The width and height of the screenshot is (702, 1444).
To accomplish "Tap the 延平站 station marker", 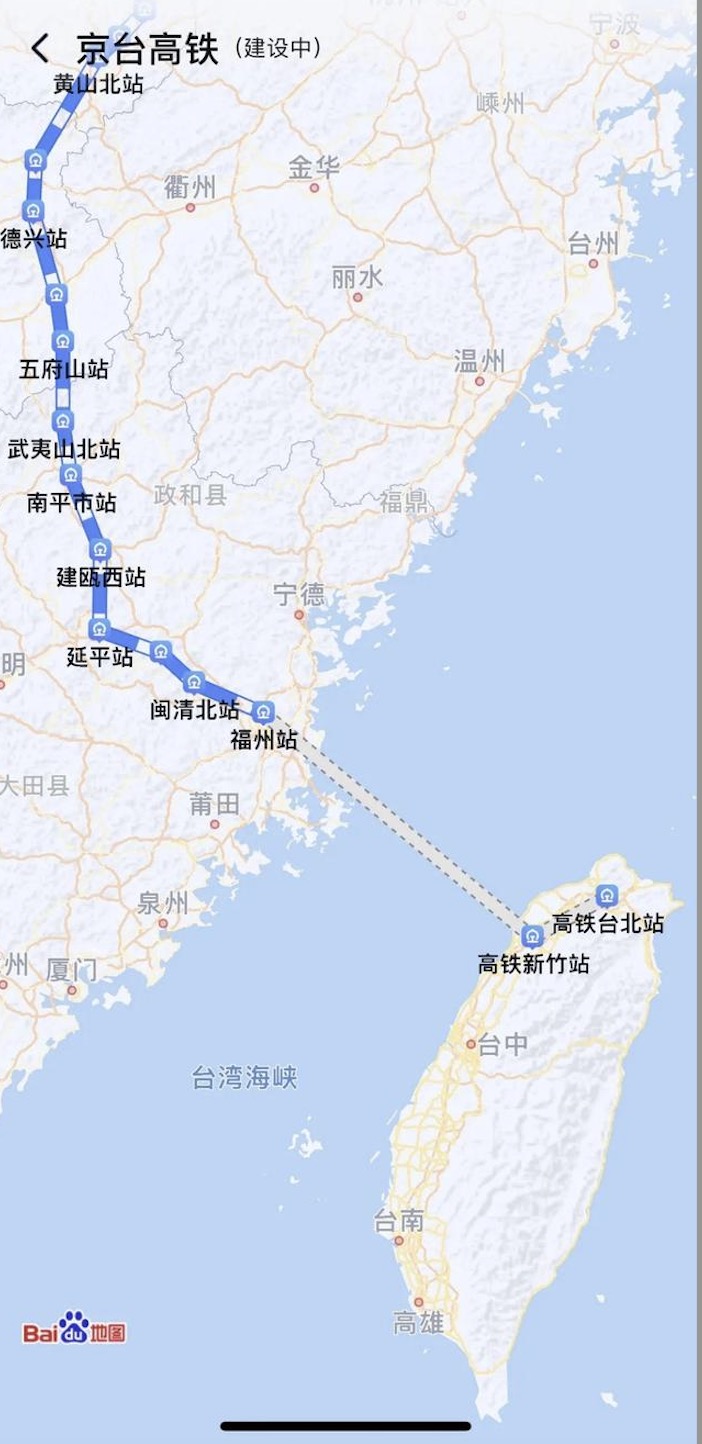I will pos(99,628).
